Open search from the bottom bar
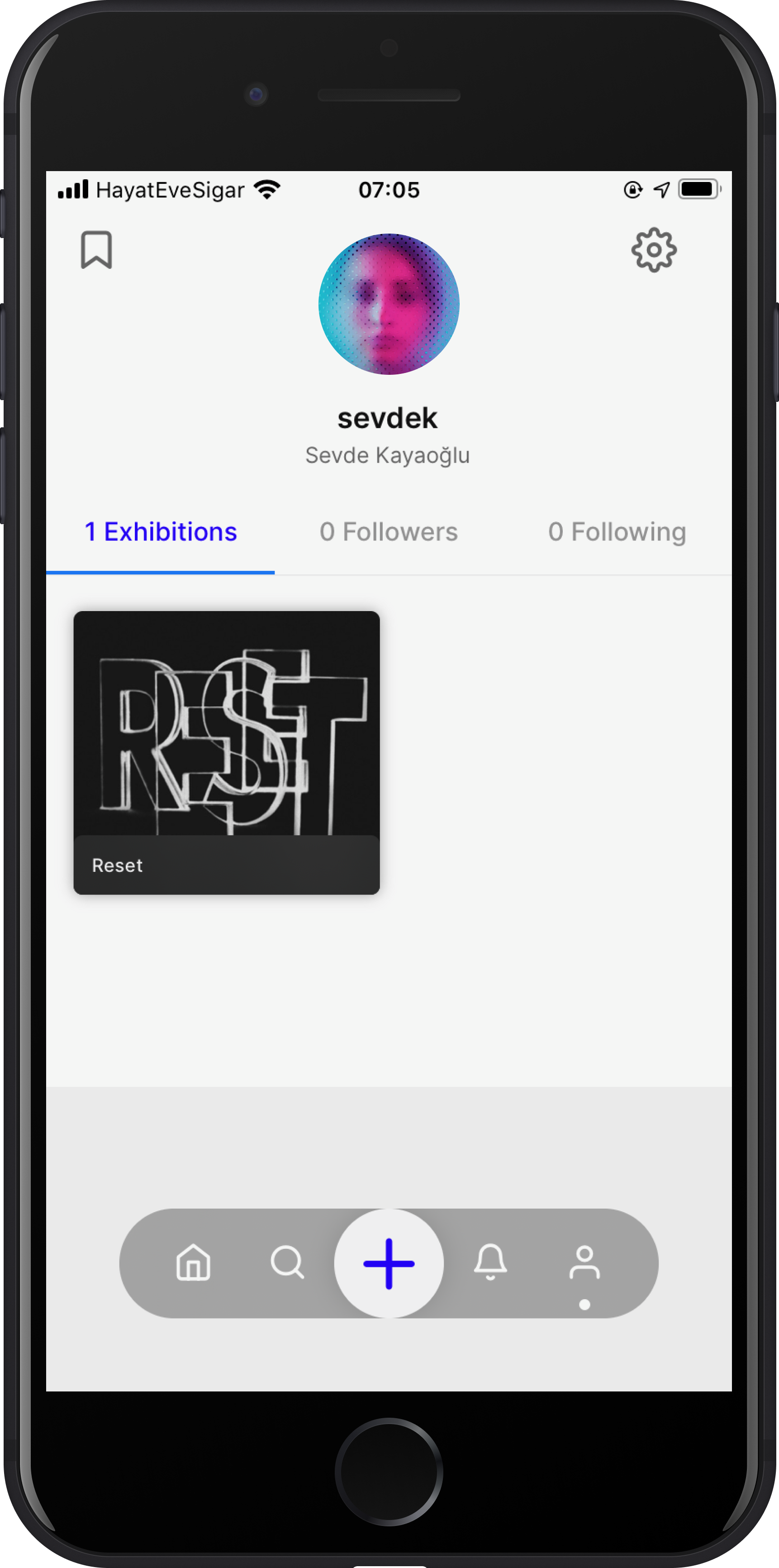Screen dimensions: 779x1568 pos(287,1263)
